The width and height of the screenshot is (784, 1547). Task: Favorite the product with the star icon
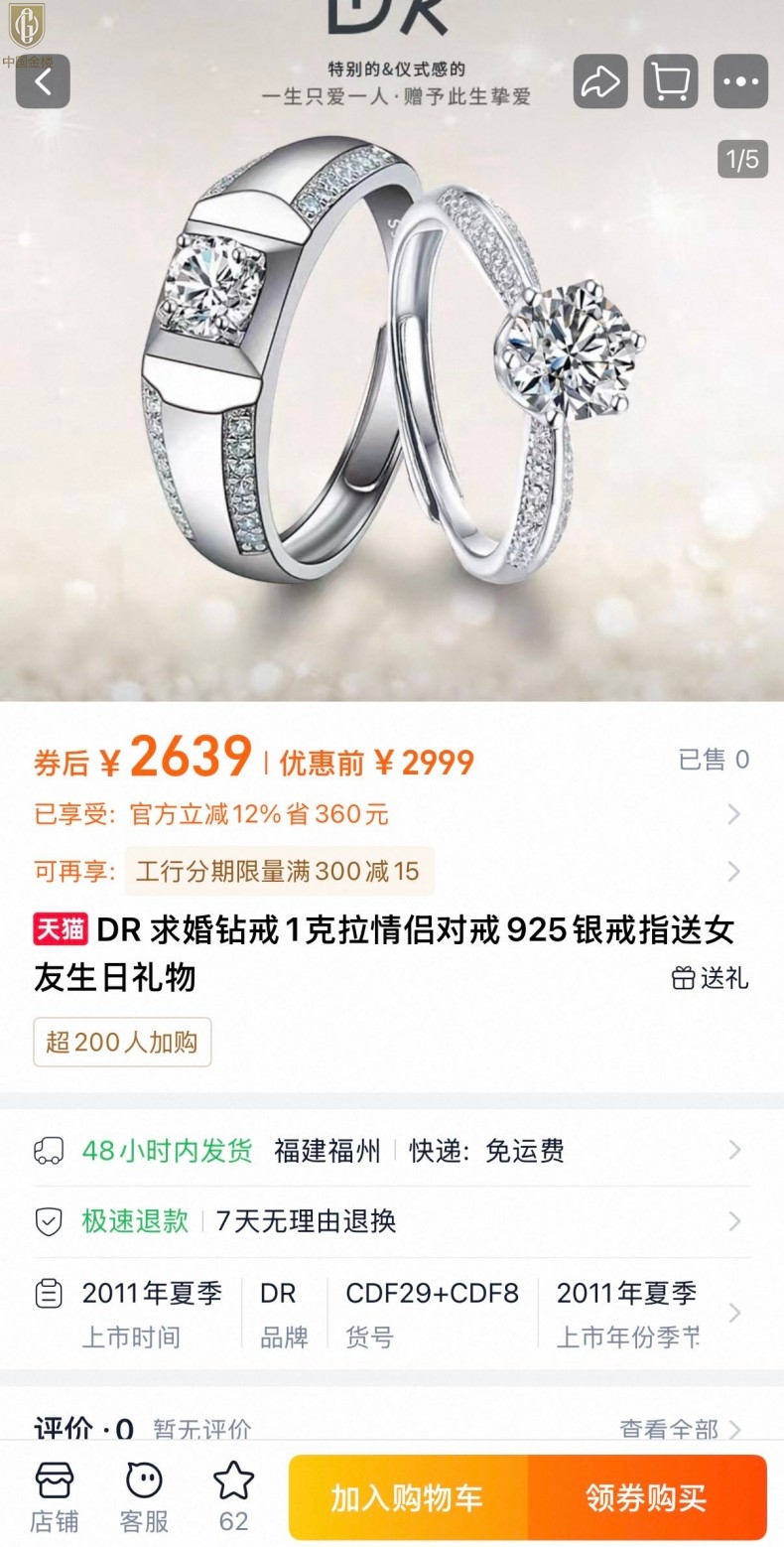(234, 1497)
